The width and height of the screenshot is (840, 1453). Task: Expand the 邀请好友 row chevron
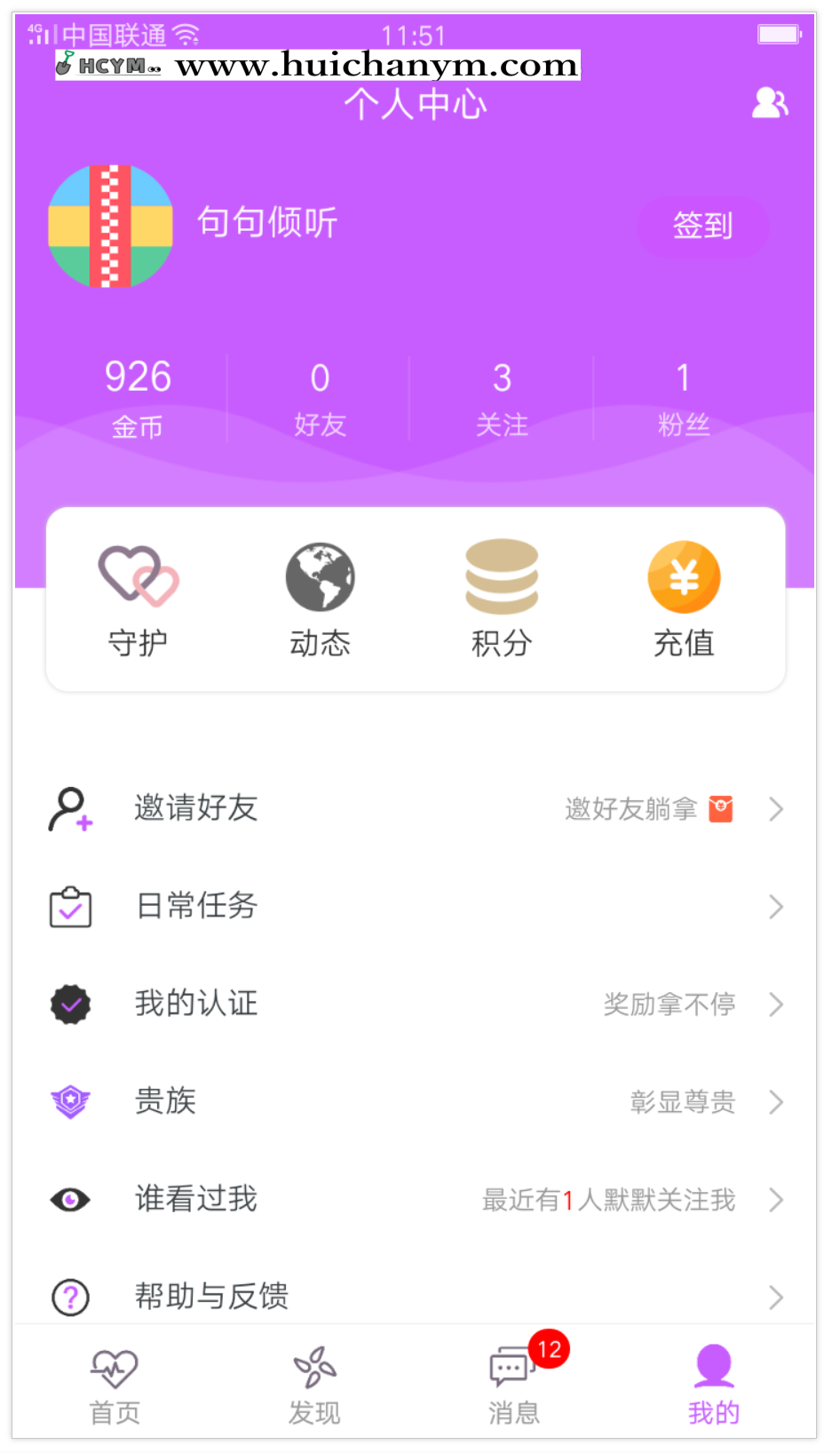[777, 809]
